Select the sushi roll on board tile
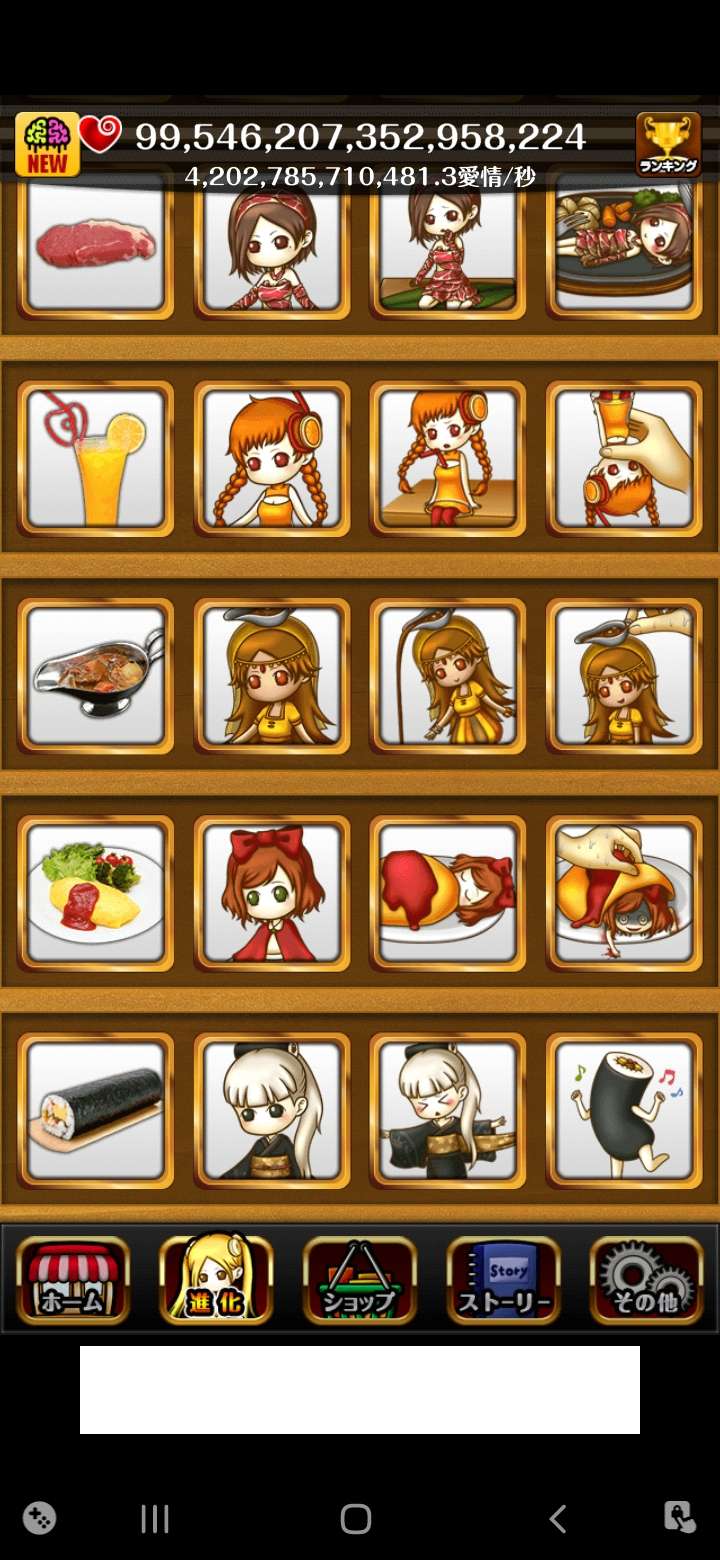The width and height of the screenshot is (720, 1560). 96,1111
